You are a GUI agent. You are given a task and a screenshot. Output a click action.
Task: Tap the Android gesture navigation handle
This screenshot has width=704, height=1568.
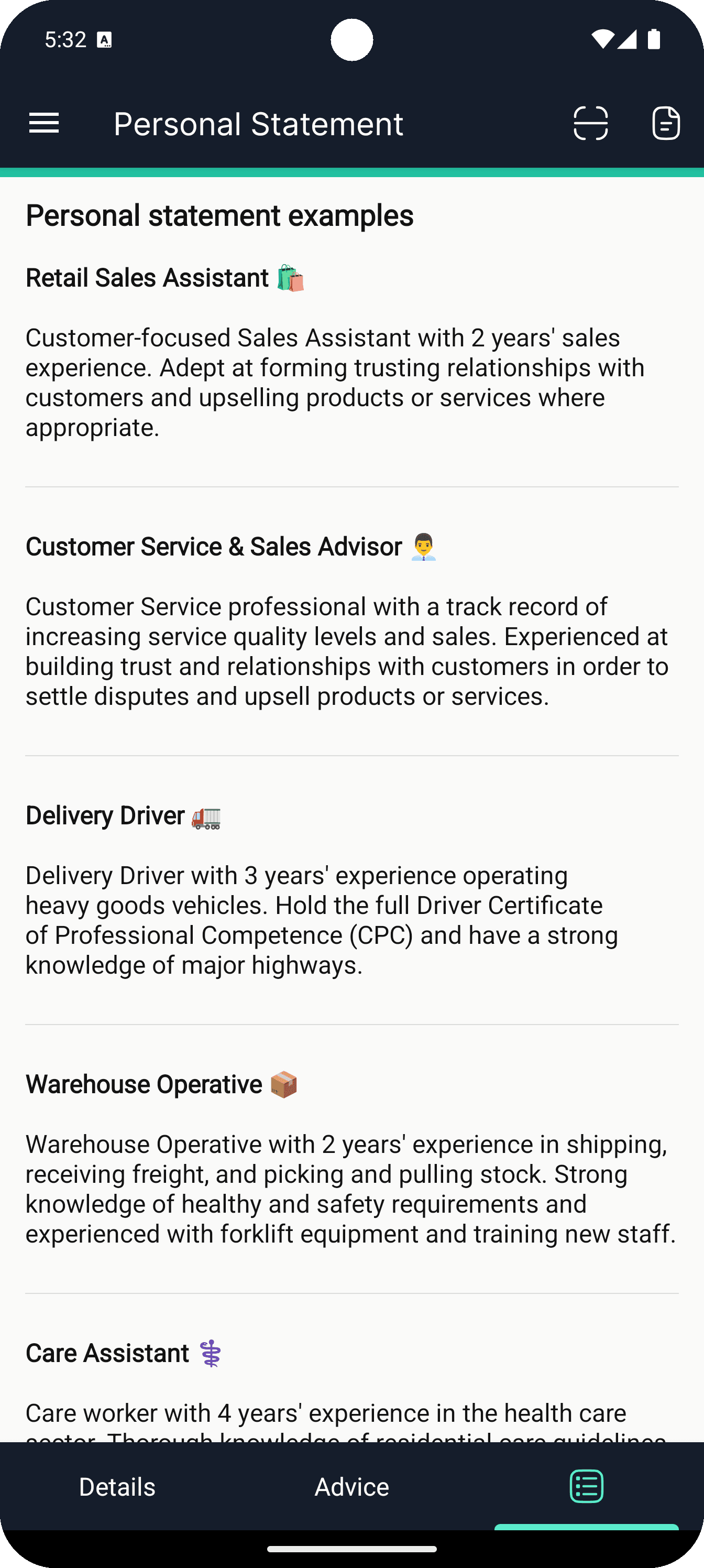pyautogui.click(x=351, y=1550)
